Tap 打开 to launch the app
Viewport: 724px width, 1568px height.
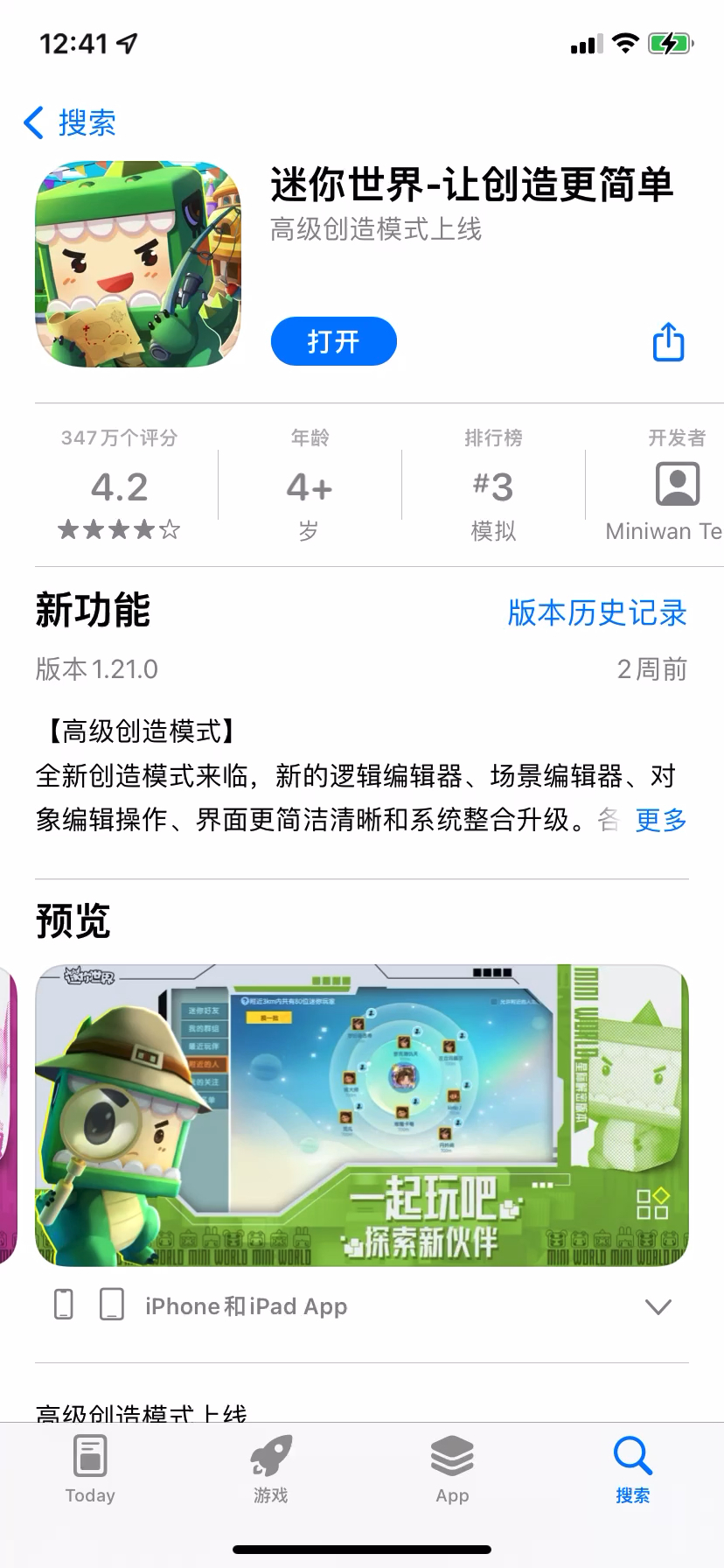[333, 341]
